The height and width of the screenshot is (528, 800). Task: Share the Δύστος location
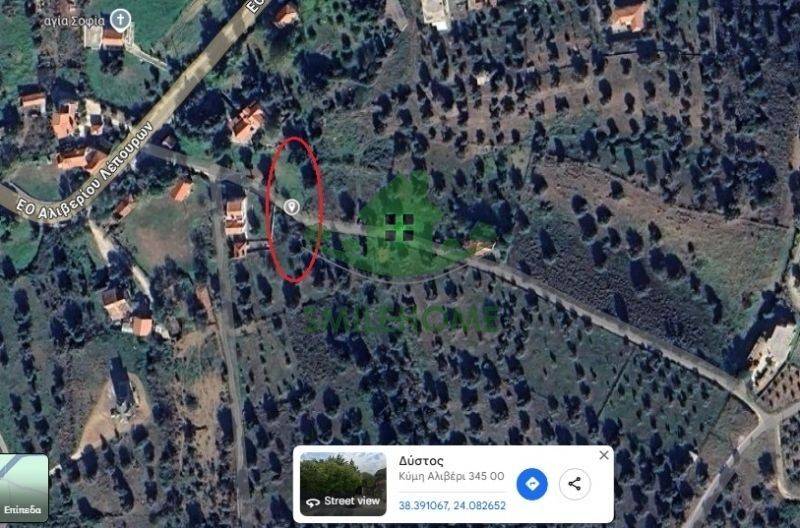[x=574, y=484]
